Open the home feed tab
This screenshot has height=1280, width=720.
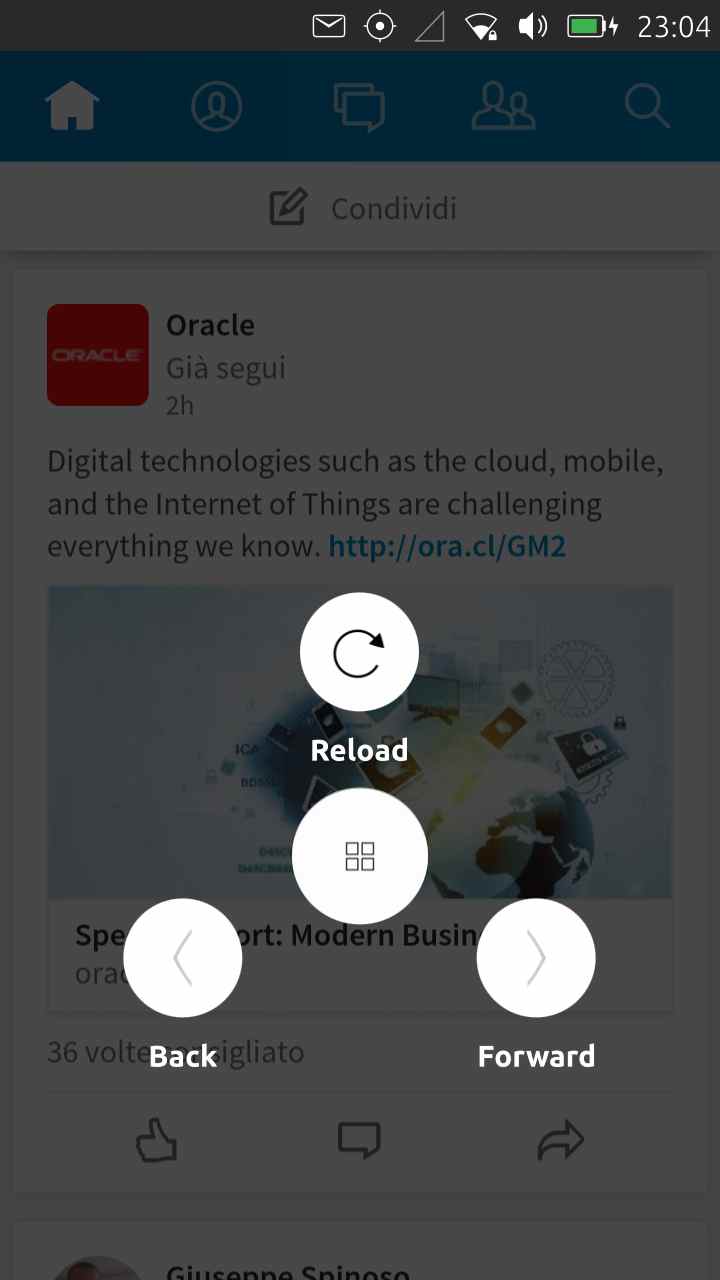(73, 106)
